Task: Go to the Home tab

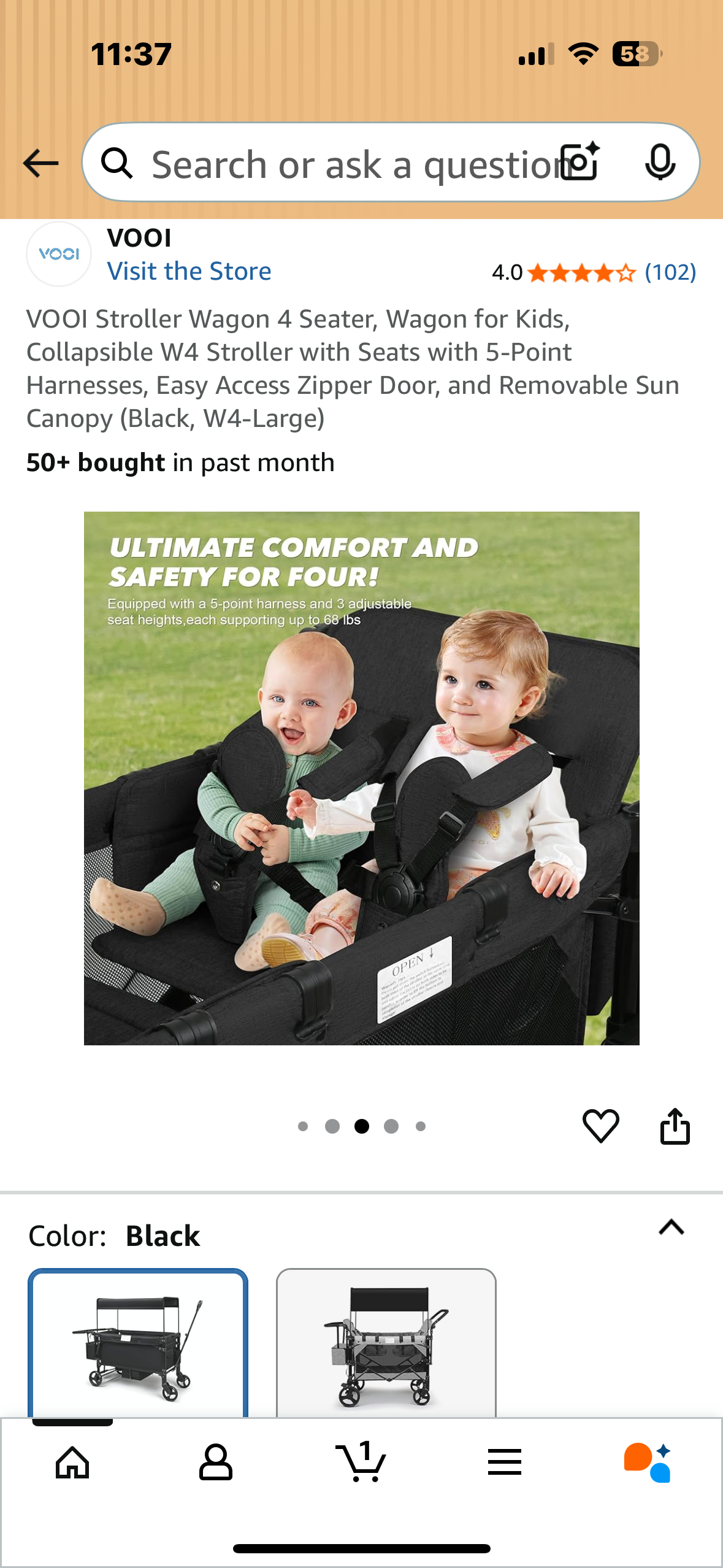Action: point(72,1462)
